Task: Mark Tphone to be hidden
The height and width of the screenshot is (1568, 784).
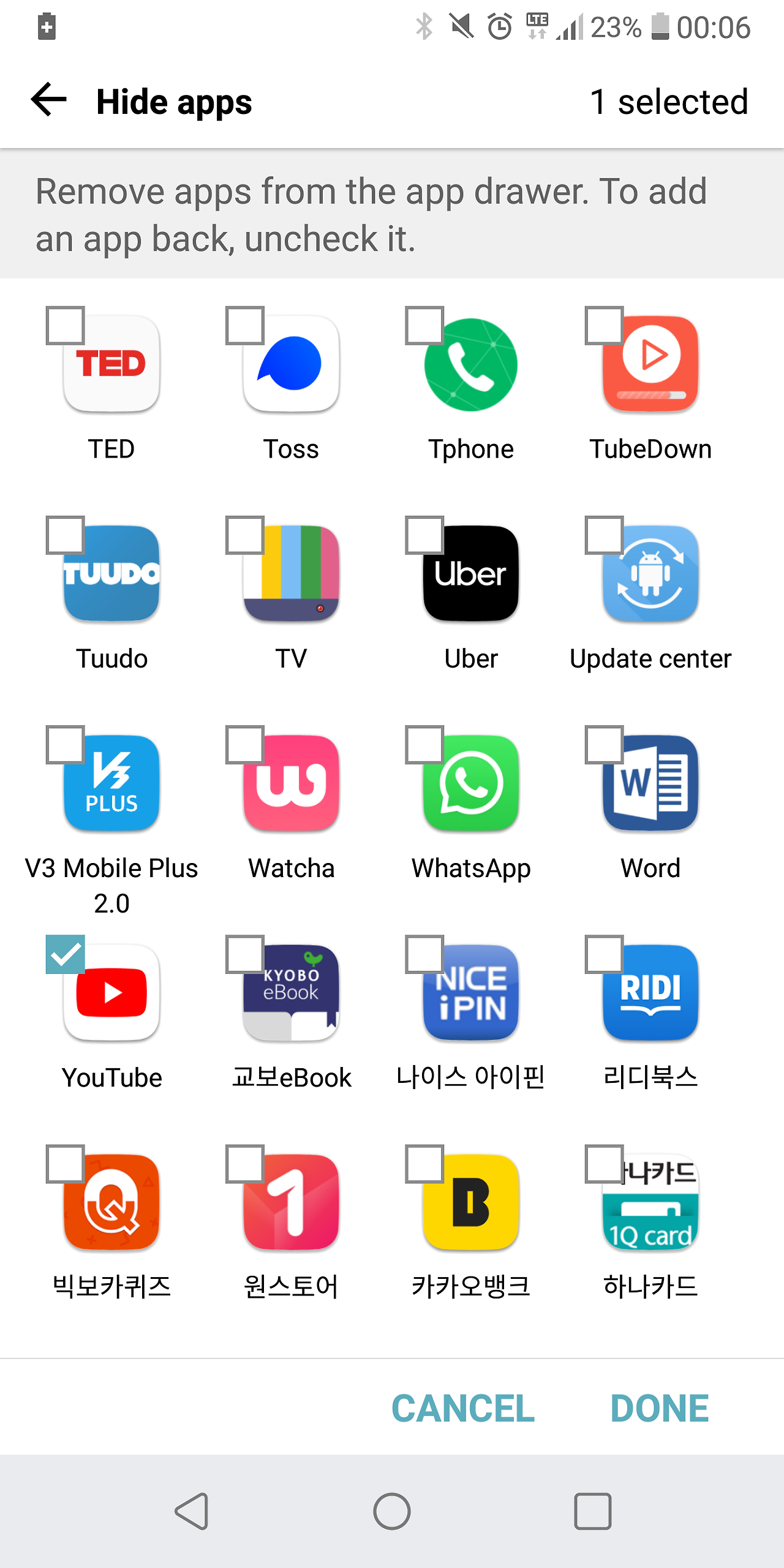Action: 424,326
